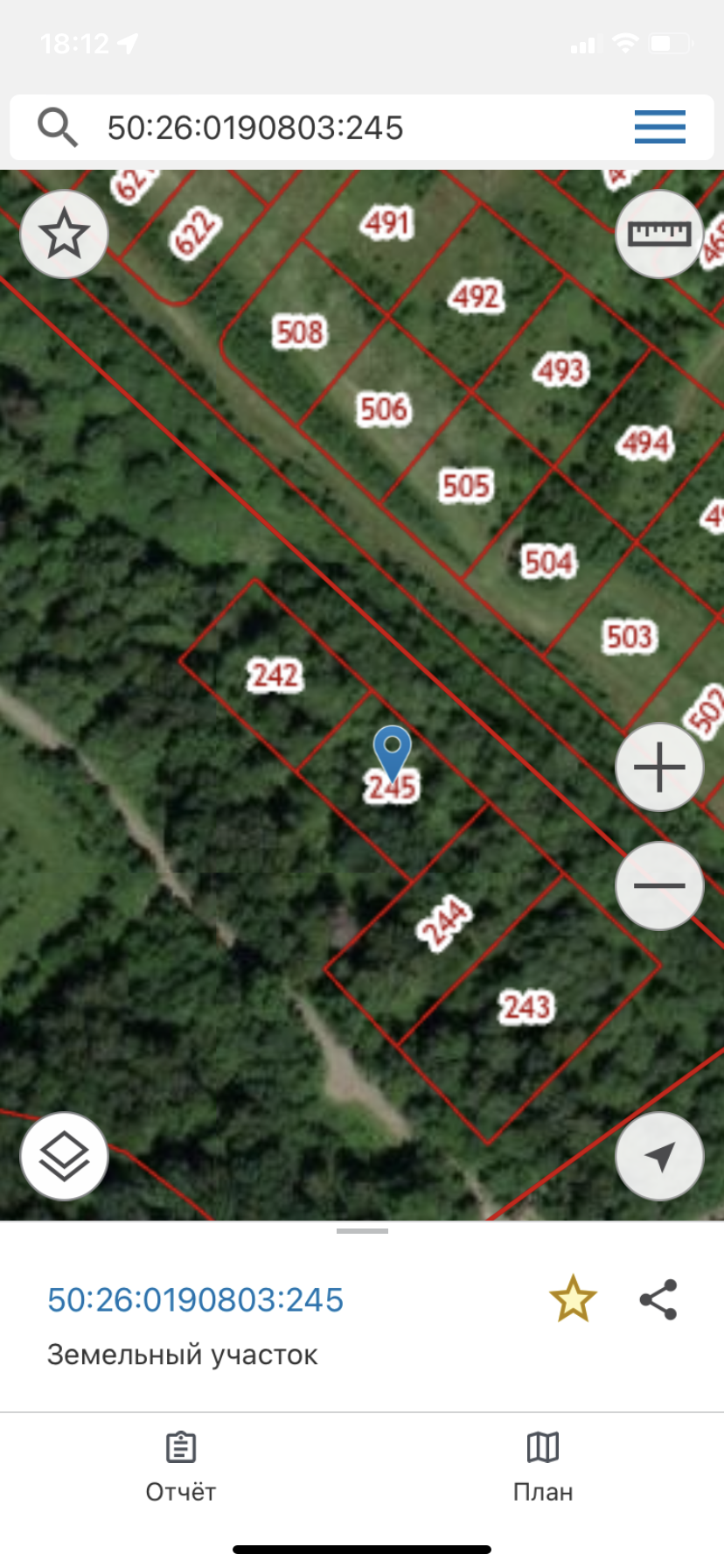The image size is (724, 1568).
Task: Expand the bottom sheet handle
Action: pos(362,1231)
